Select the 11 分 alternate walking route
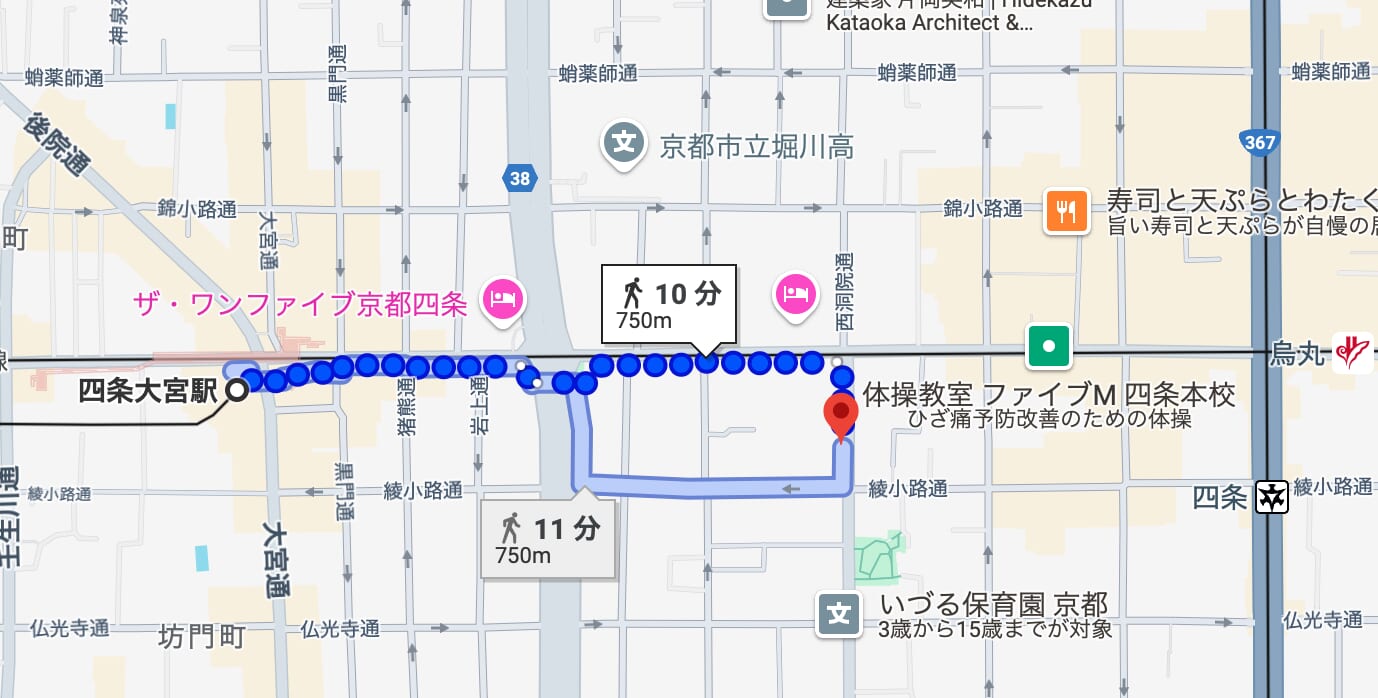 pos(548,538)
